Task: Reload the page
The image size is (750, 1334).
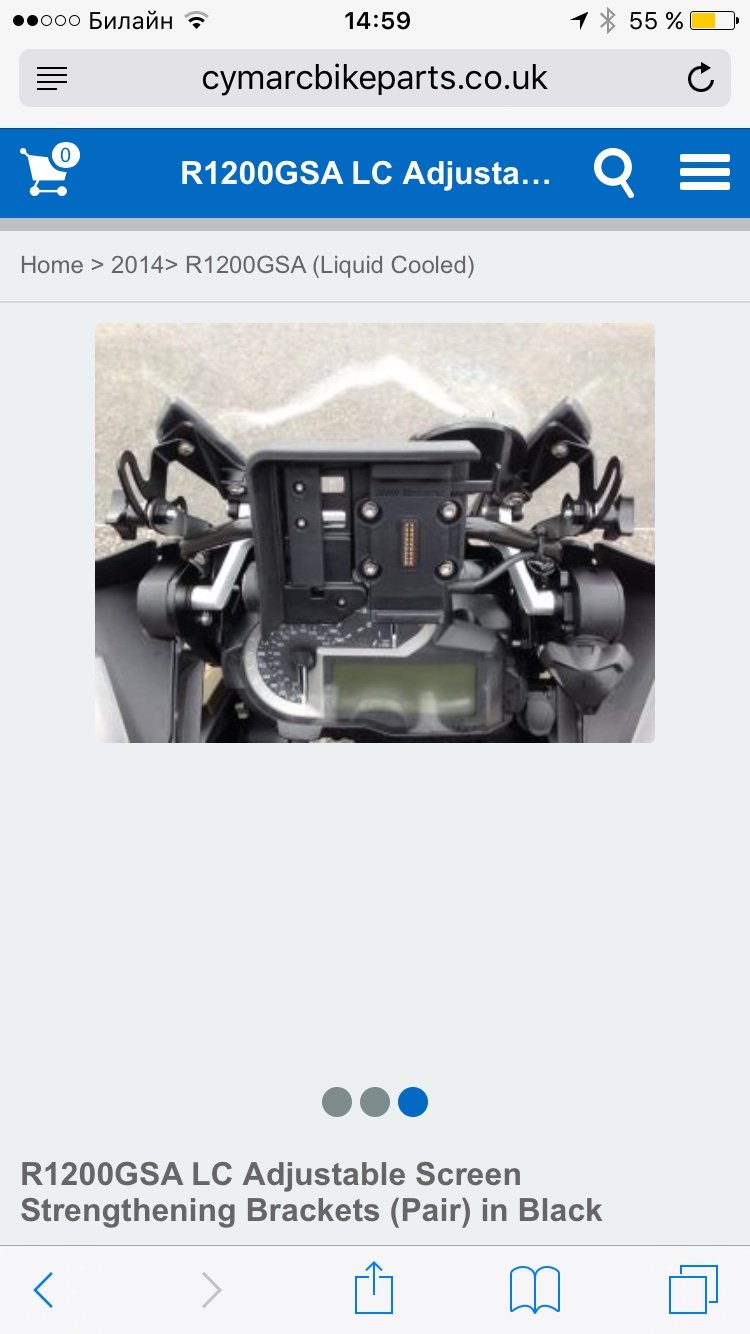Action: point(701,78)
